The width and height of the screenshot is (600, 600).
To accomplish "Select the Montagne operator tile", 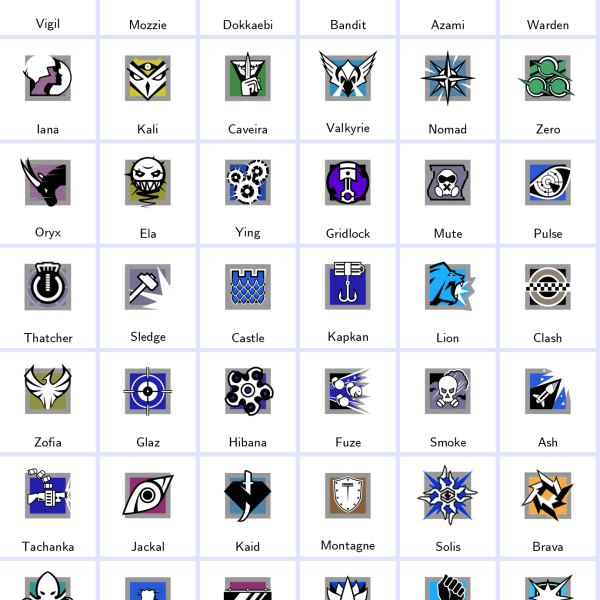I will pyautogui.click(x=348, y=495).
